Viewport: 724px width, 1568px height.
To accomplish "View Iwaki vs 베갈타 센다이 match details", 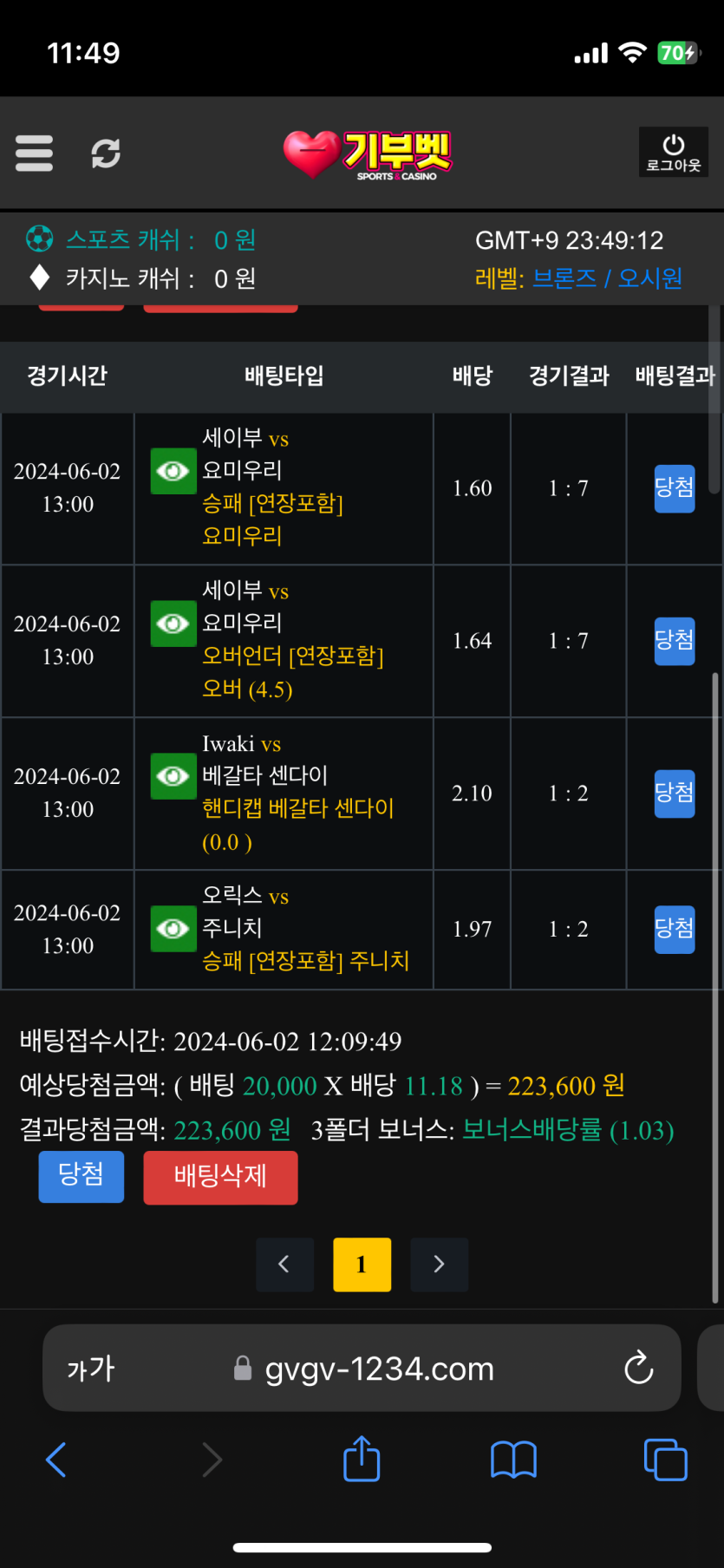I will (x=173, y=776).
